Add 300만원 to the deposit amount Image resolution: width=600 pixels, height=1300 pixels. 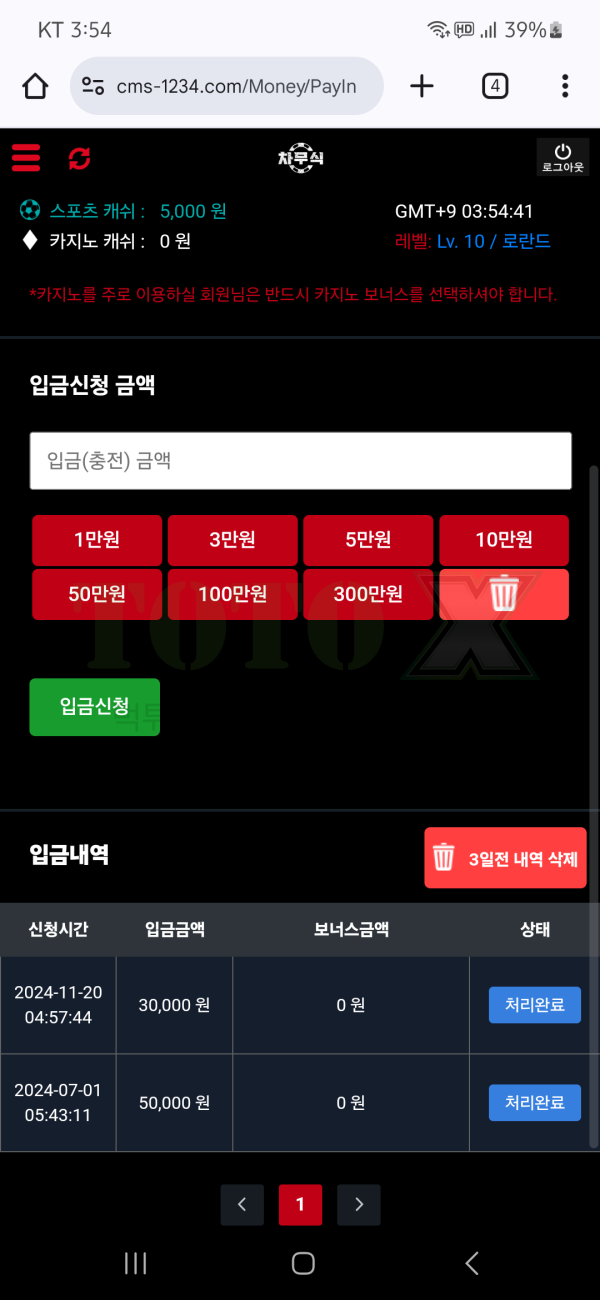pyautogui.click(x=368, y=594)
